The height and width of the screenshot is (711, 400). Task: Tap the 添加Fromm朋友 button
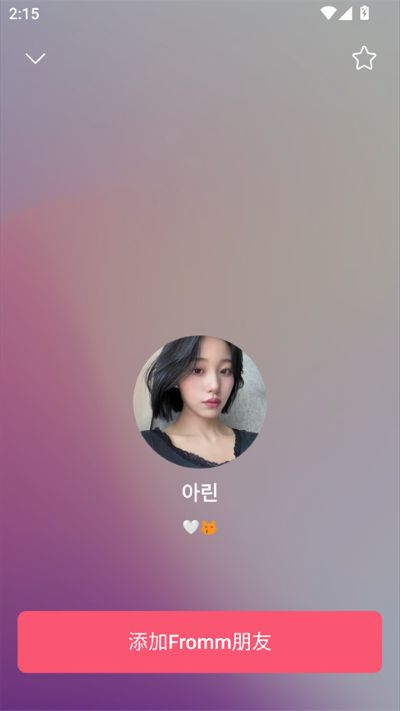pos(200,642)
